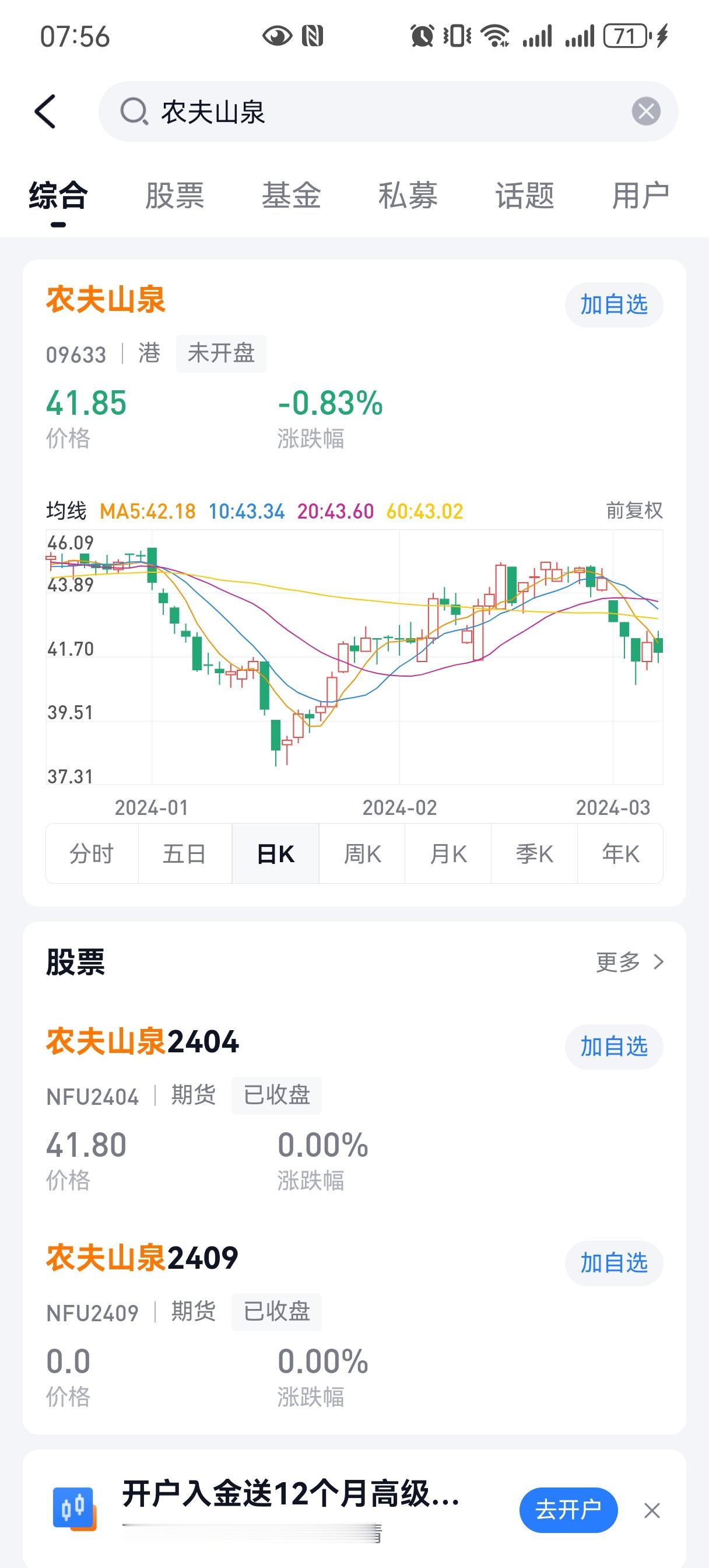
Task: Open the 私募 tab
Action: (x=408, y=196)
